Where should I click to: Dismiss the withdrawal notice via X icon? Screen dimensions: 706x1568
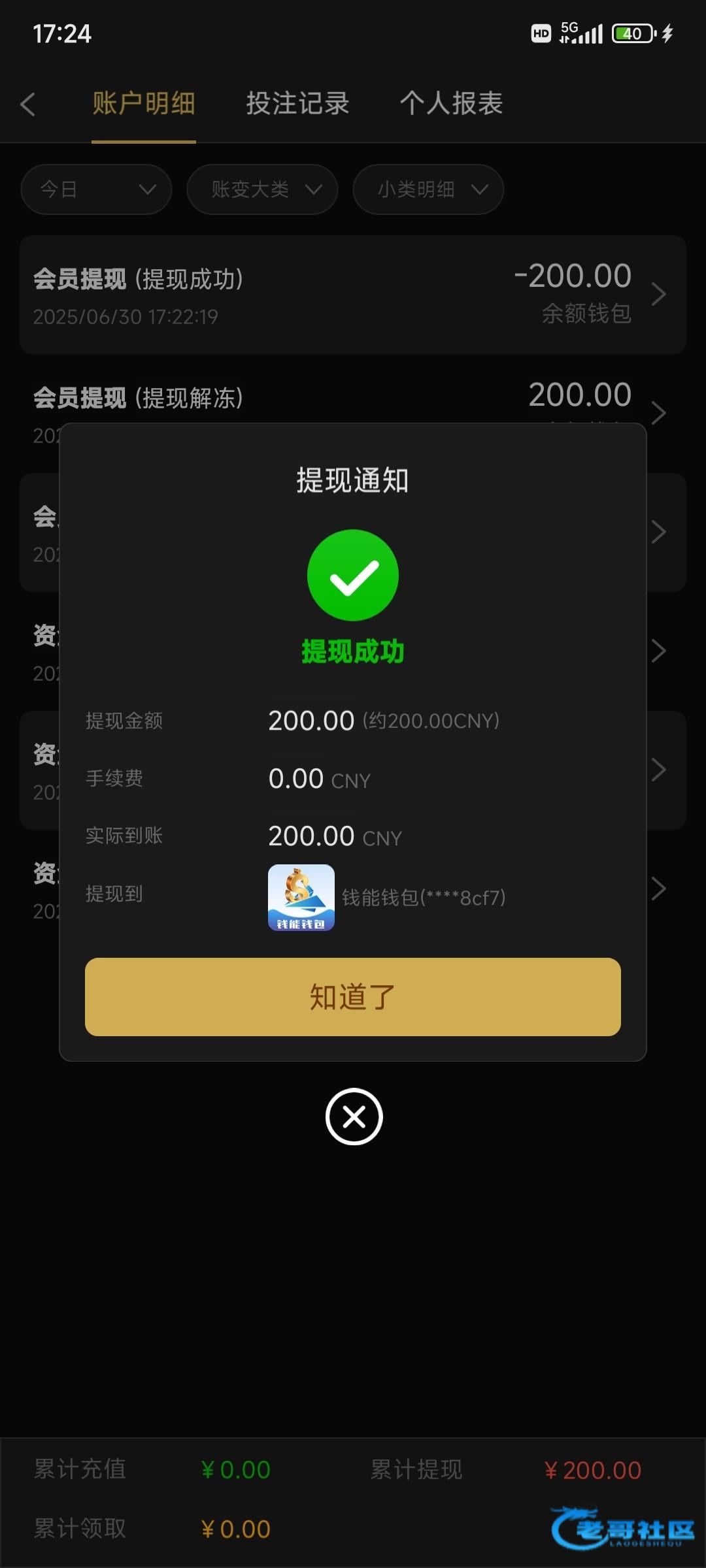pos(354,1117)
